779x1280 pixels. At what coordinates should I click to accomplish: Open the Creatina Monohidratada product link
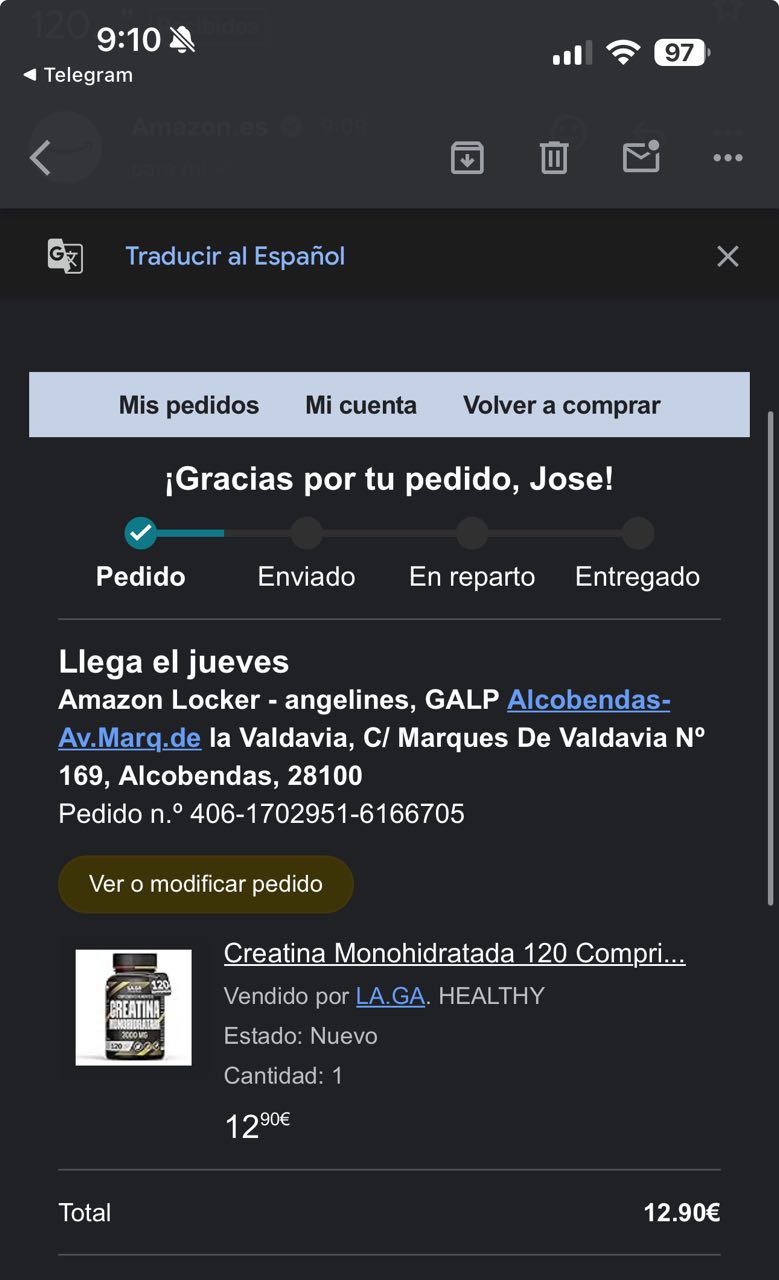454,954
